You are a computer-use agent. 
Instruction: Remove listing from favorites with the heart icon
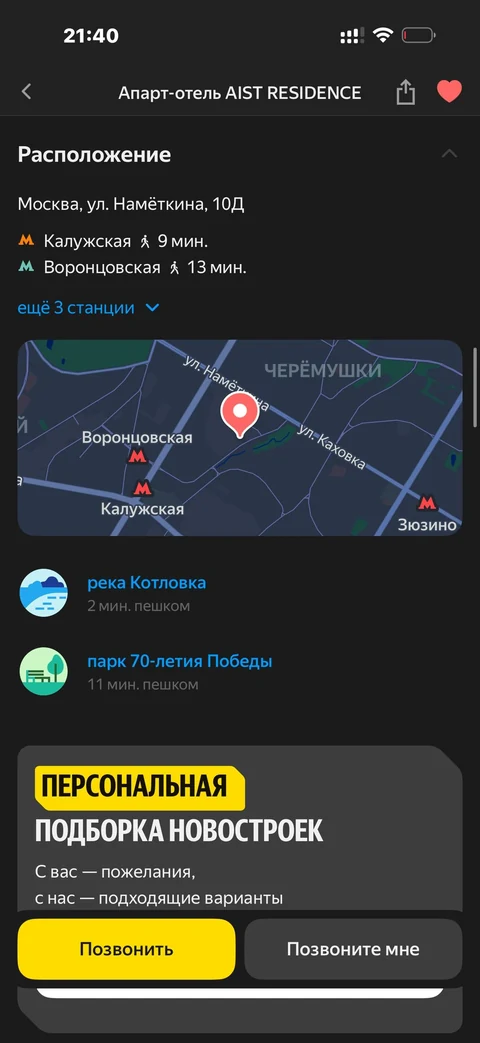click(449, 92)
